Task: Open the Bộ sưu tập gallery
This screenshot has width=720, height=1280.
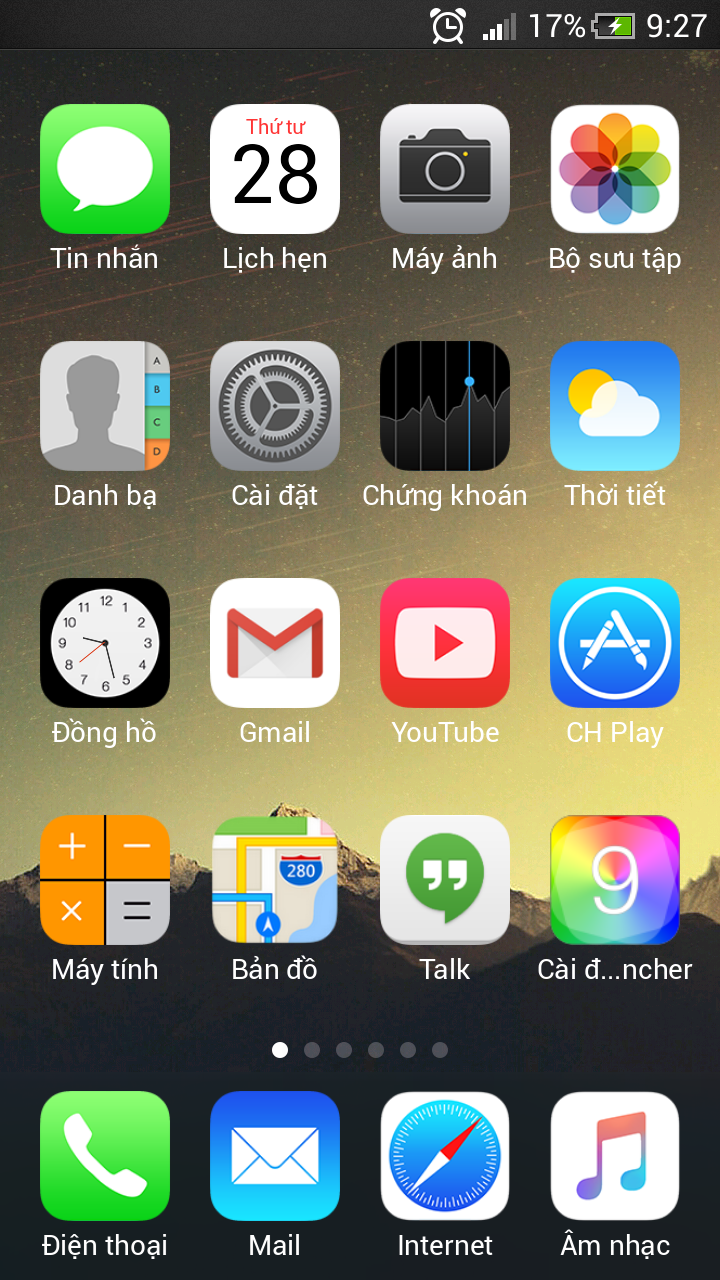Action: tap(615, 169)
